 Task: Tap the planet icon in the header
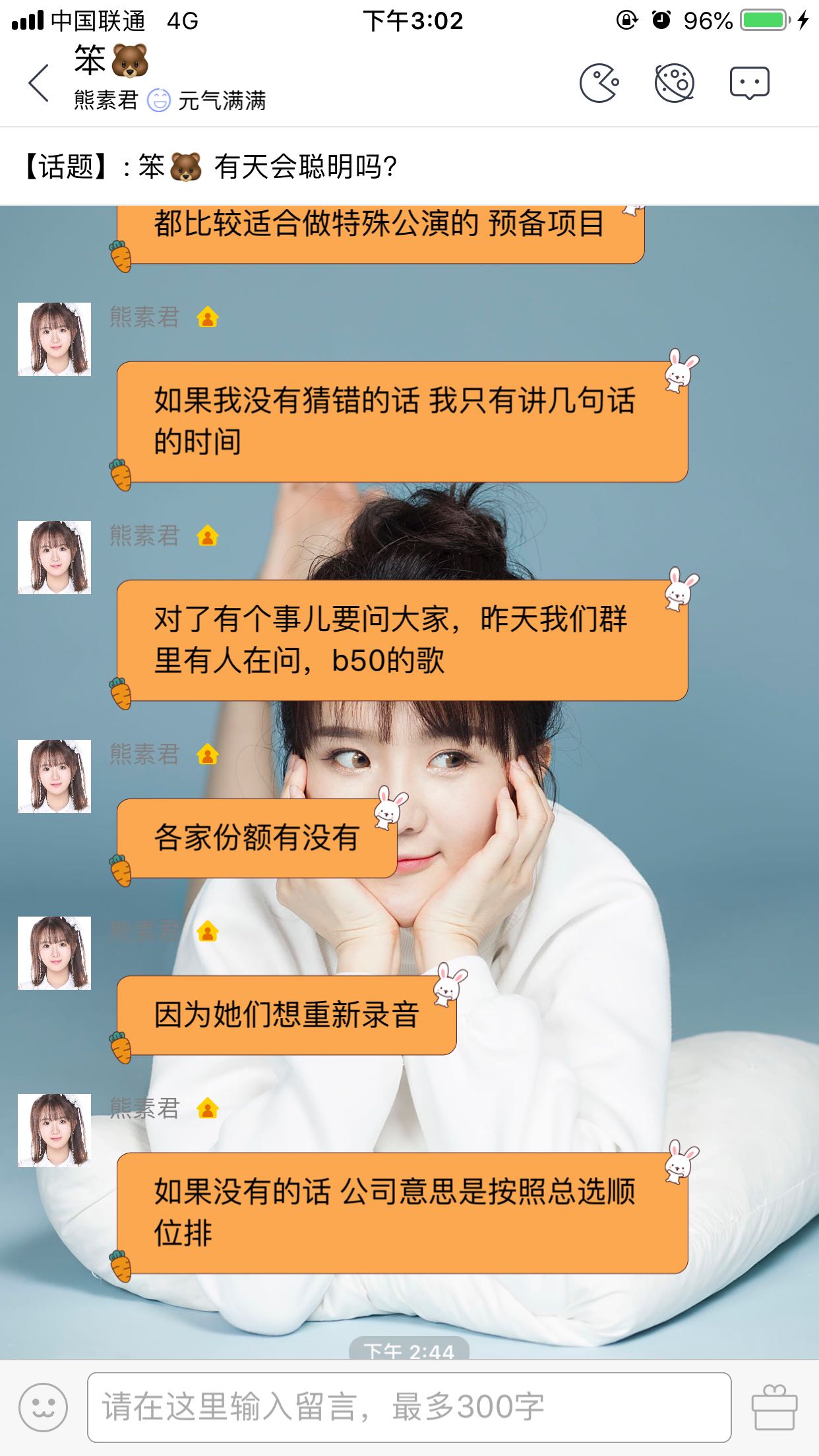tap(674, 82)
